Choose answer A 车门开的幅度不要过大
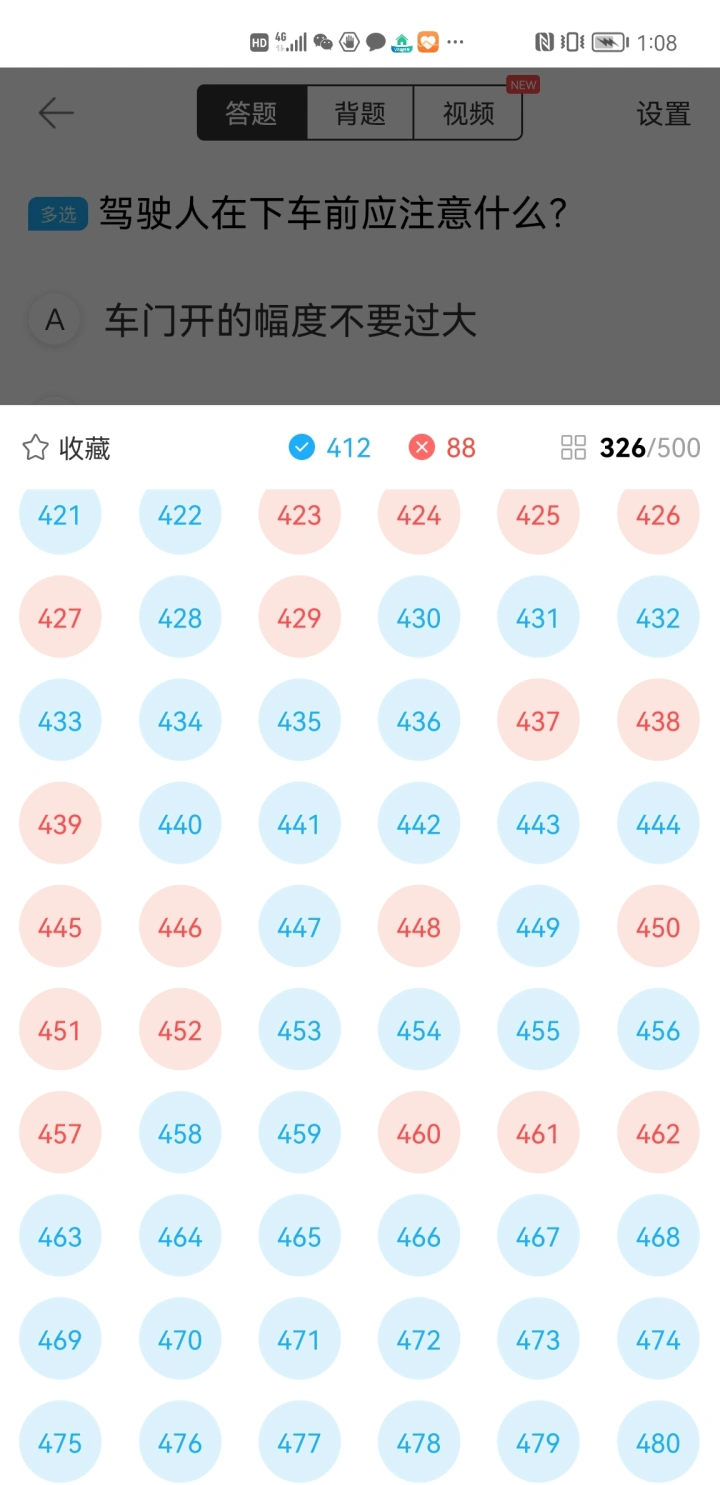 pos(290,321)
